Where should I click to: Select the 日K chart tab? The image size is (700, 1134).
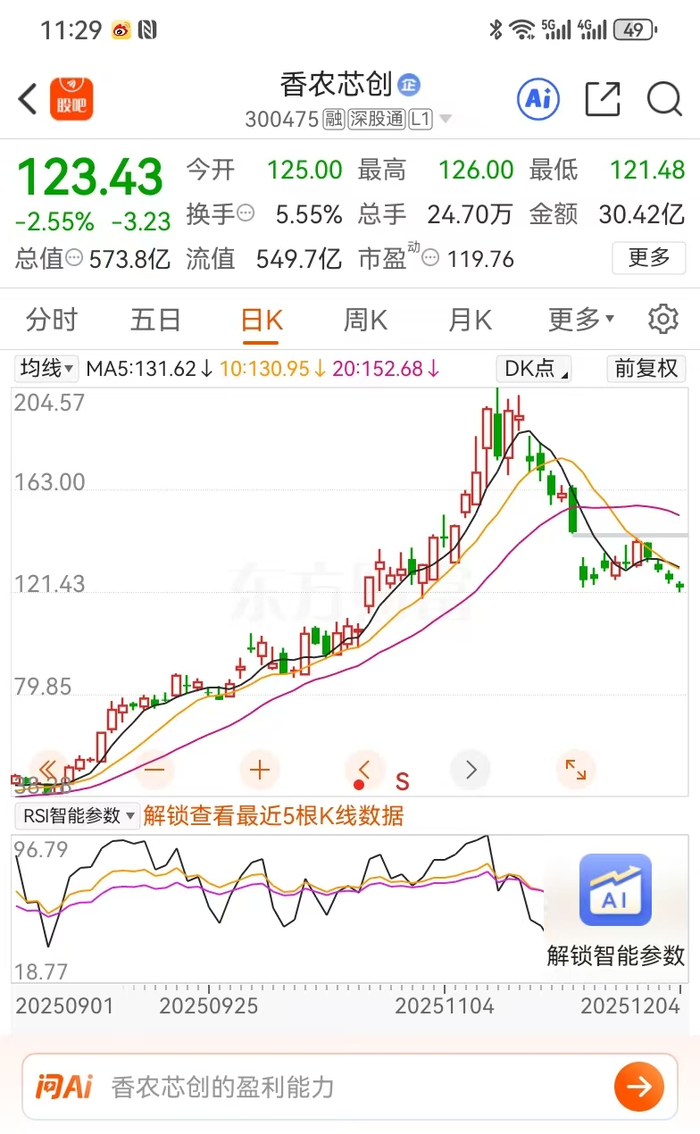pos(262,320)
